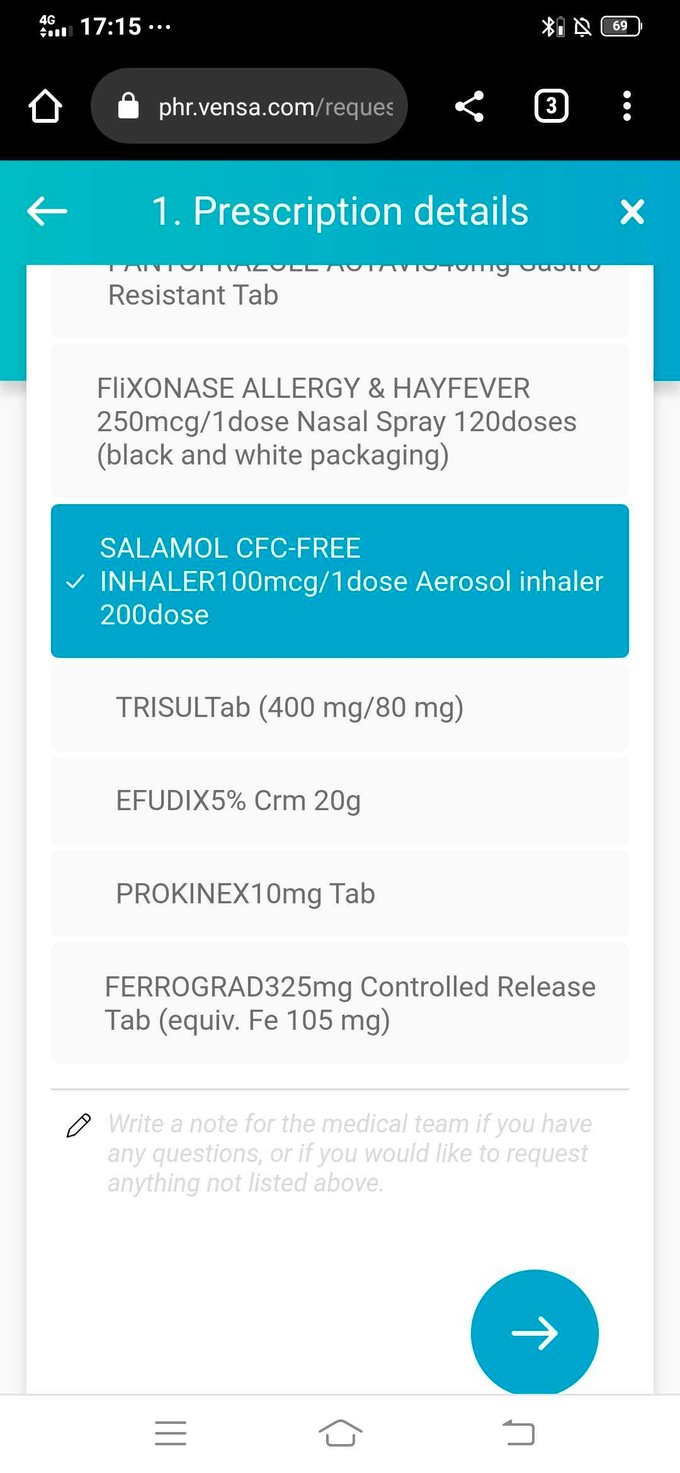Deselect the Salamol CFC-Free Inhaler
680x1473 pixels.
coord(339,581)
